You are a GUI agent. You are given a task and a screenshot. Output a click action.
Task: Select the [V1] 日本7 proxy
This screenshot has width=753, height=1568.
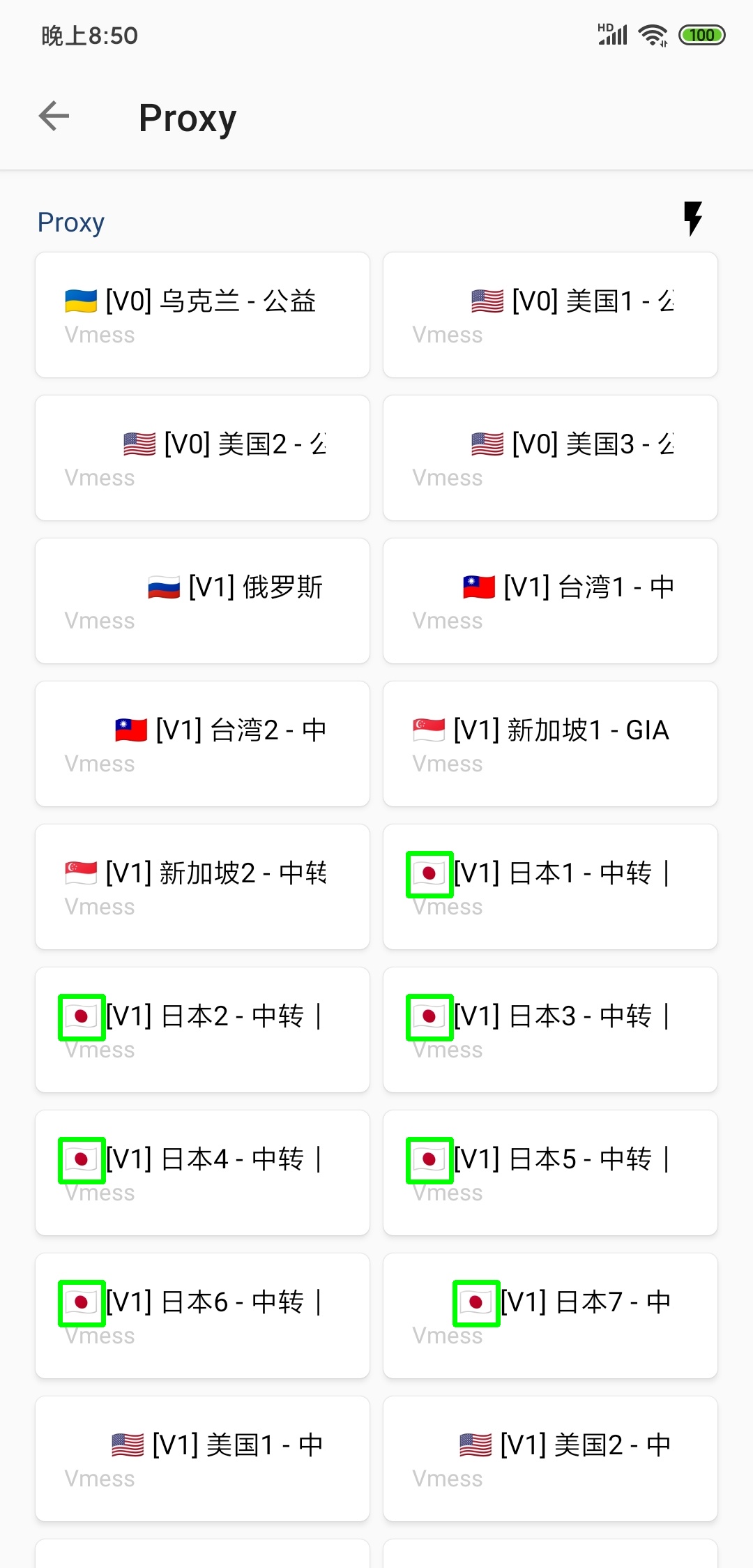[x=550, y=1316]
